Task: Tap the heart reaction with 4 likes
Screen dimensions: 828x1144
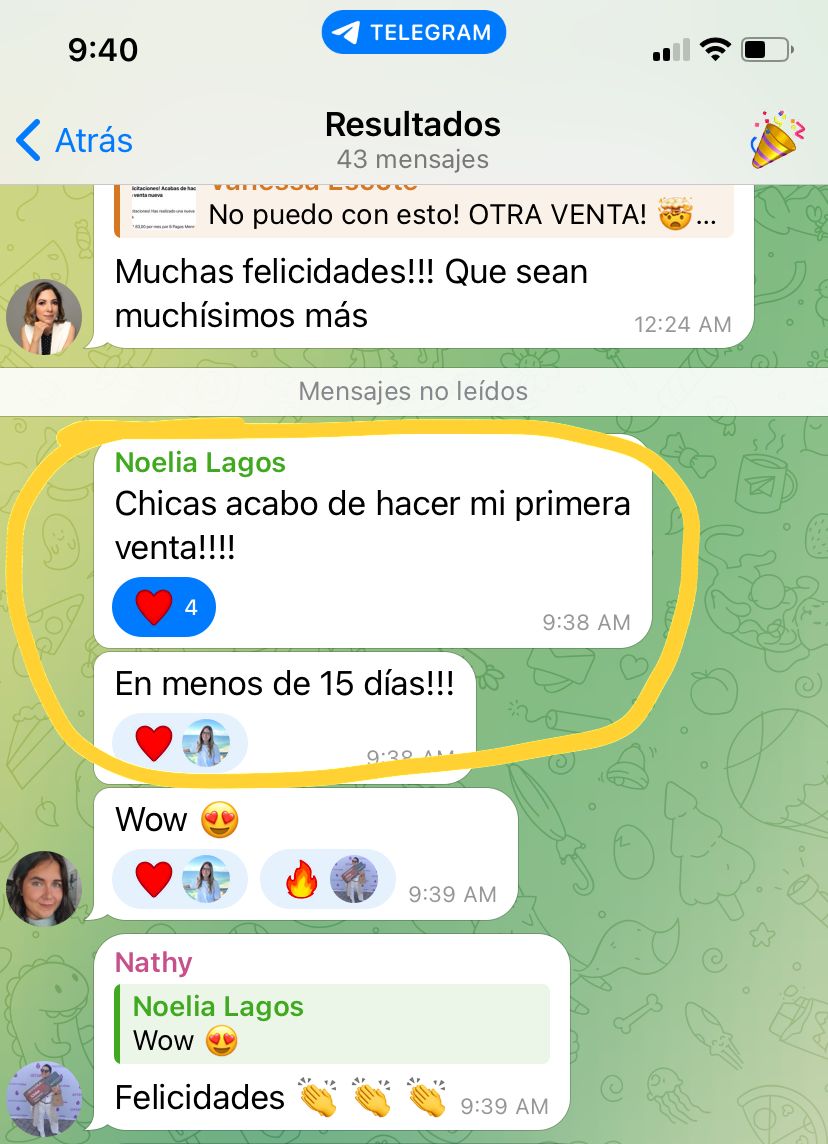Action: tap(164, 606)
